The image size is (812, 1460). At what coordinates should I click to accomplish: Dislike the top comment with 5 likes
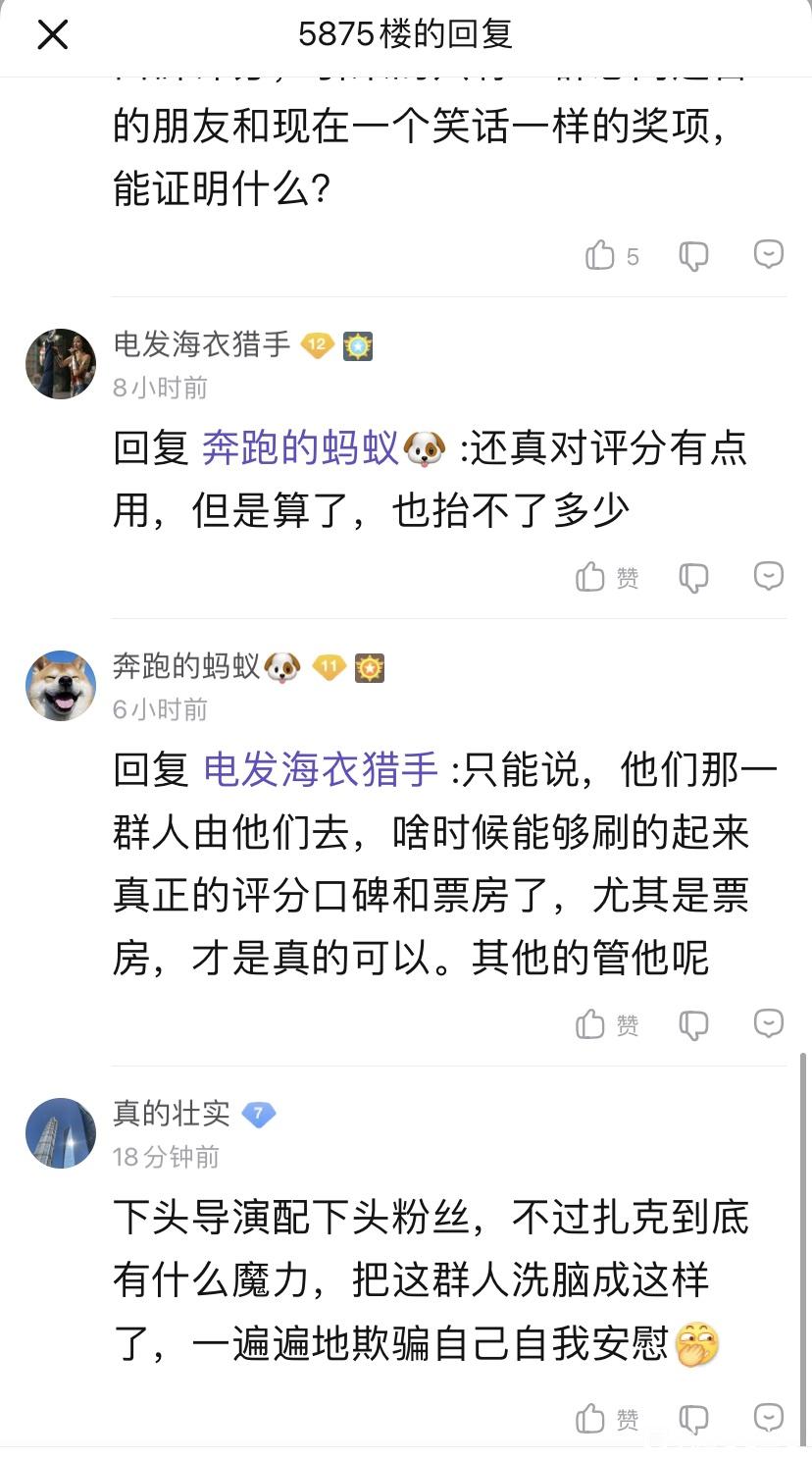pyautogui.click(x=693, y=255)
